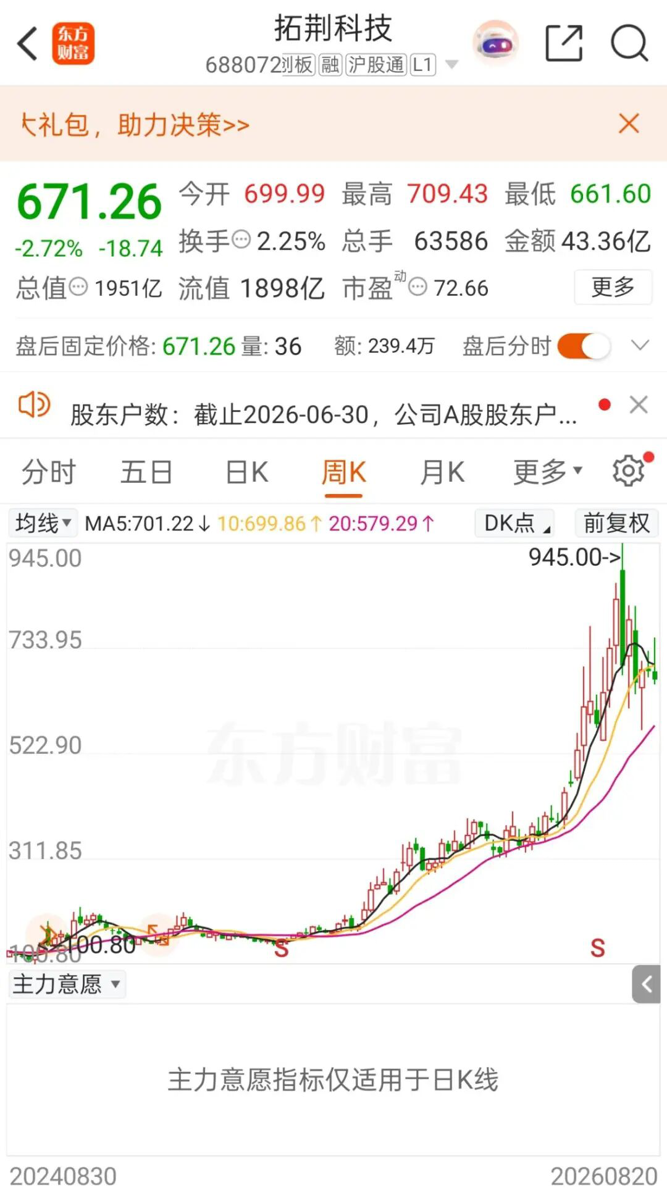Dismiss the orange promo banner
The image size is (667, 1201).
click(629, 124)
